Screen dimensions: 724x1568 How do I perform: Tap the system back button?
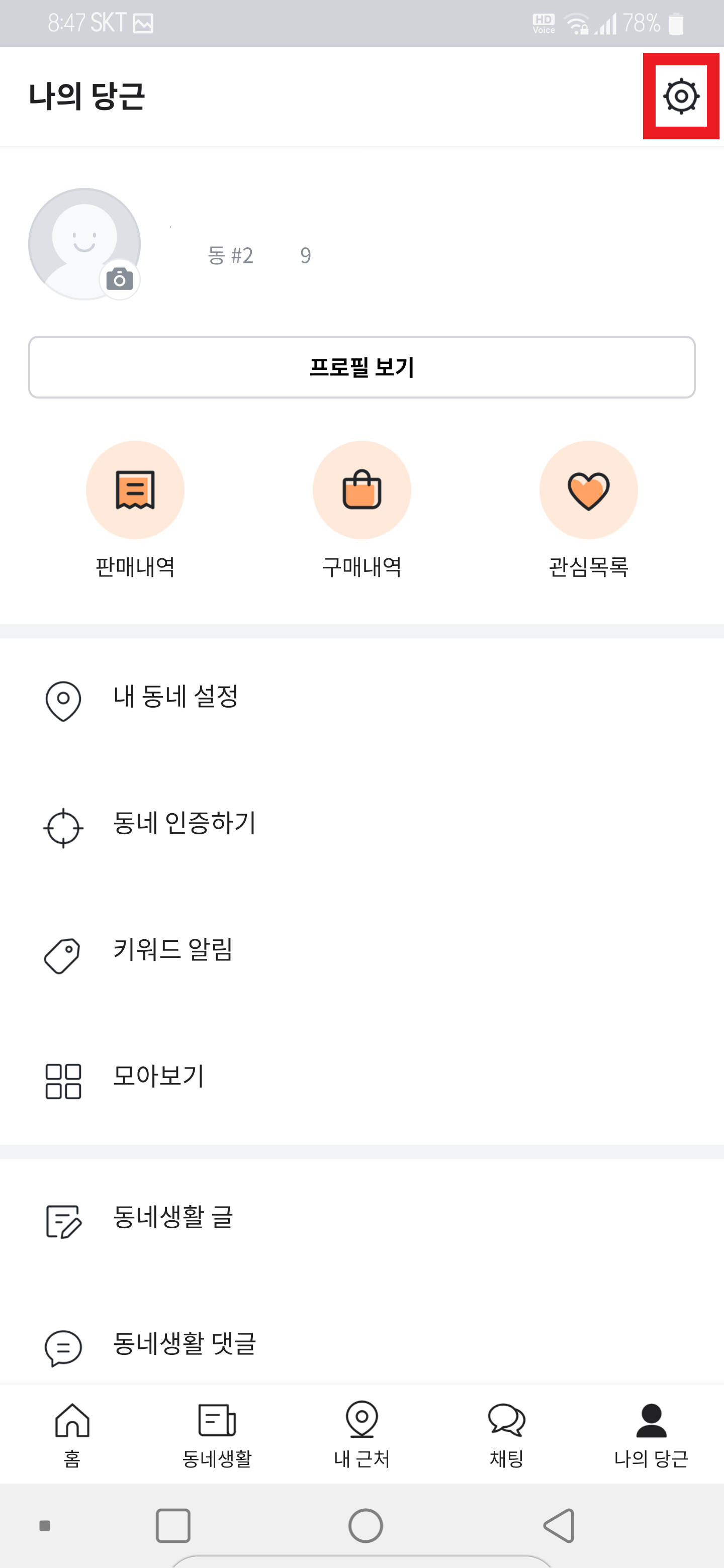(x=559, y=1525)
